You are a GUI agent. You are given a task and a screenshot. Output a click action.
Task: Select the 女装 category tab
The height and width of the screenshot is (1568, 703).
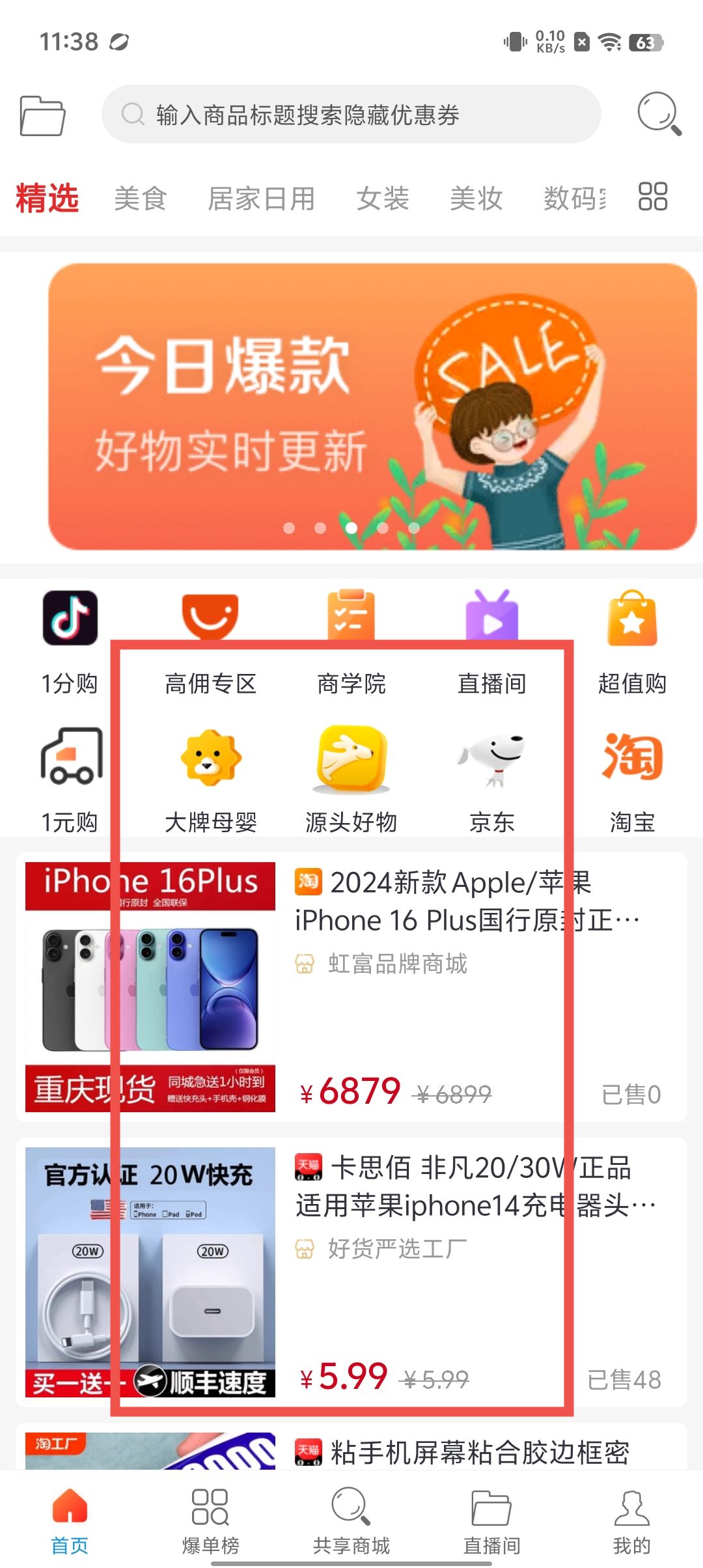383,199
